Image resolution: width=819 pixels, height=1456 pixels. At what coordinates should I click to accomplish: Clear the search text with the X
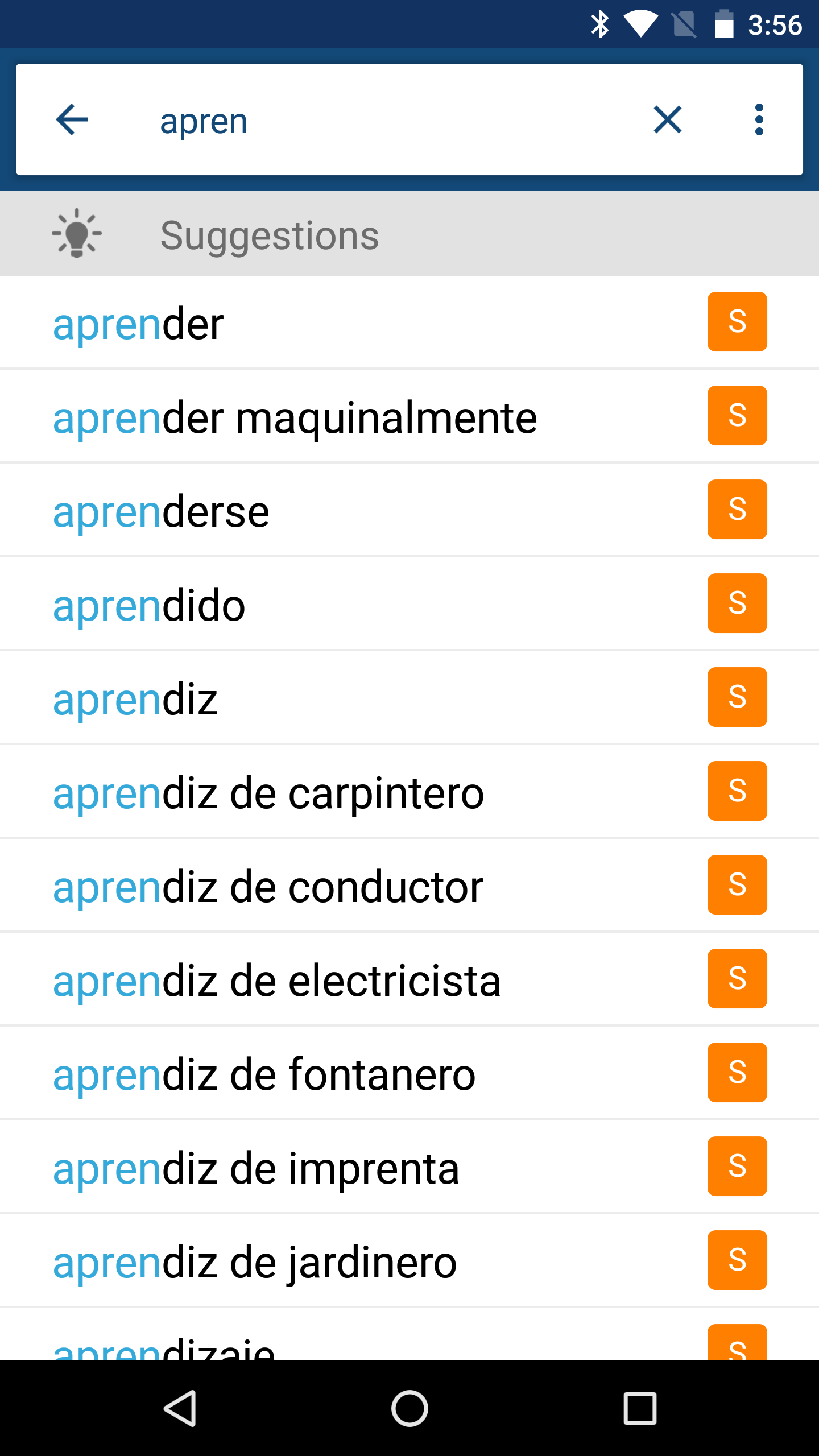click(x=668, y=119)
